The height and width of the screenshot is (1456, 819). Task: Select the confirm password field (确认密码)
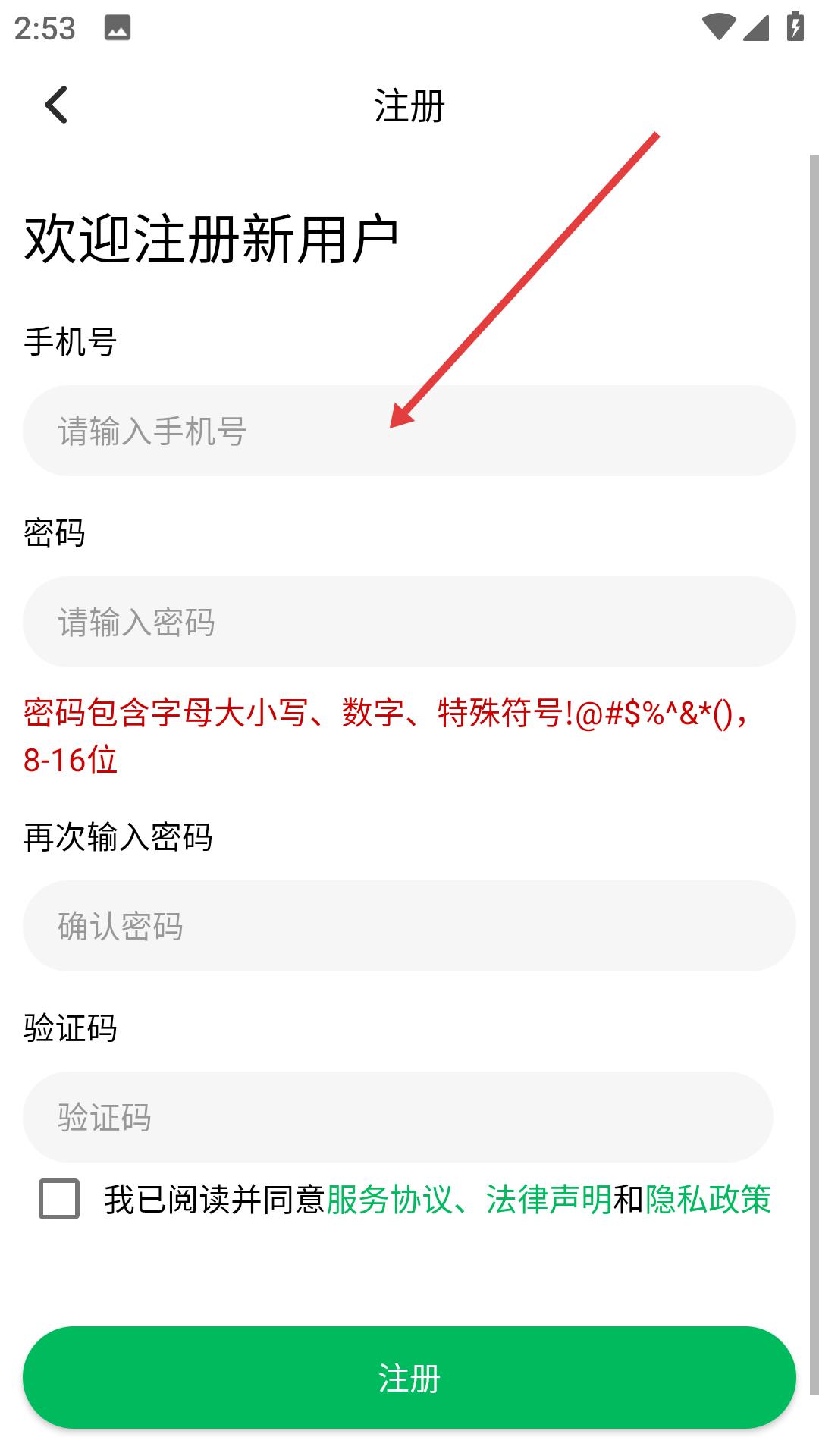pos(409,926)
